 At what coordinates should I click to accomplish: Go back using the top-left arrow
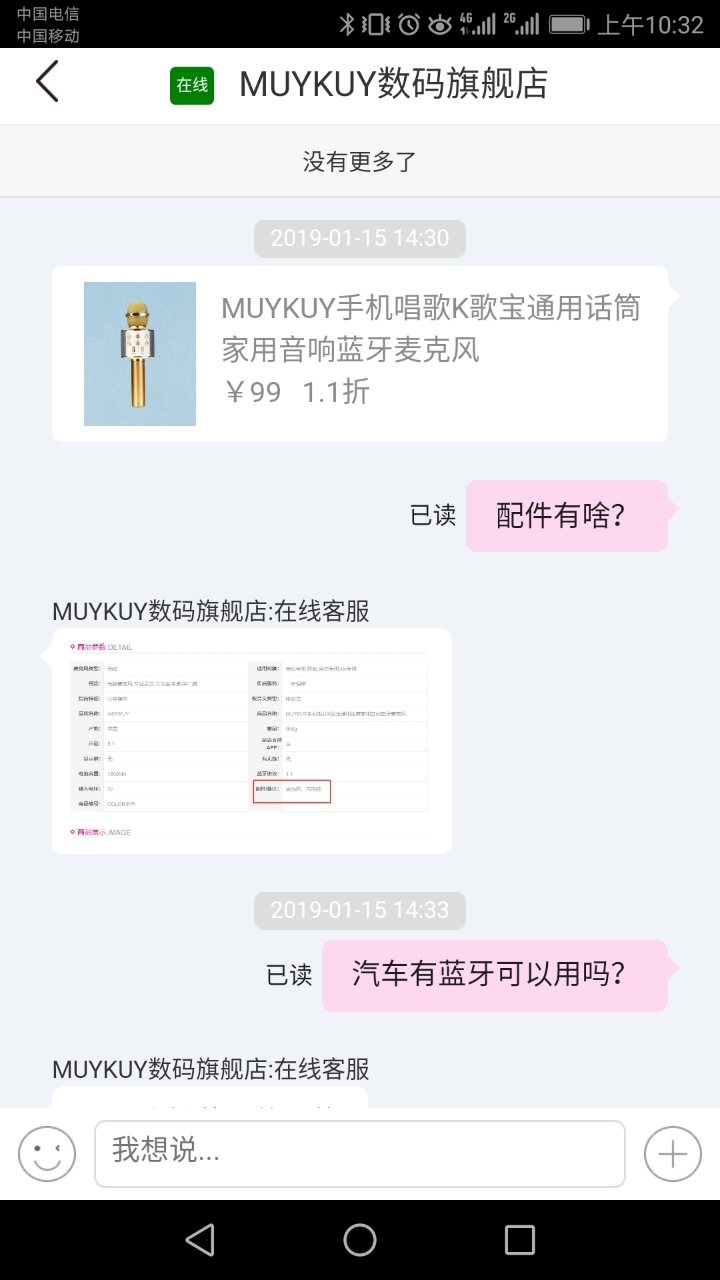point(47,81)
